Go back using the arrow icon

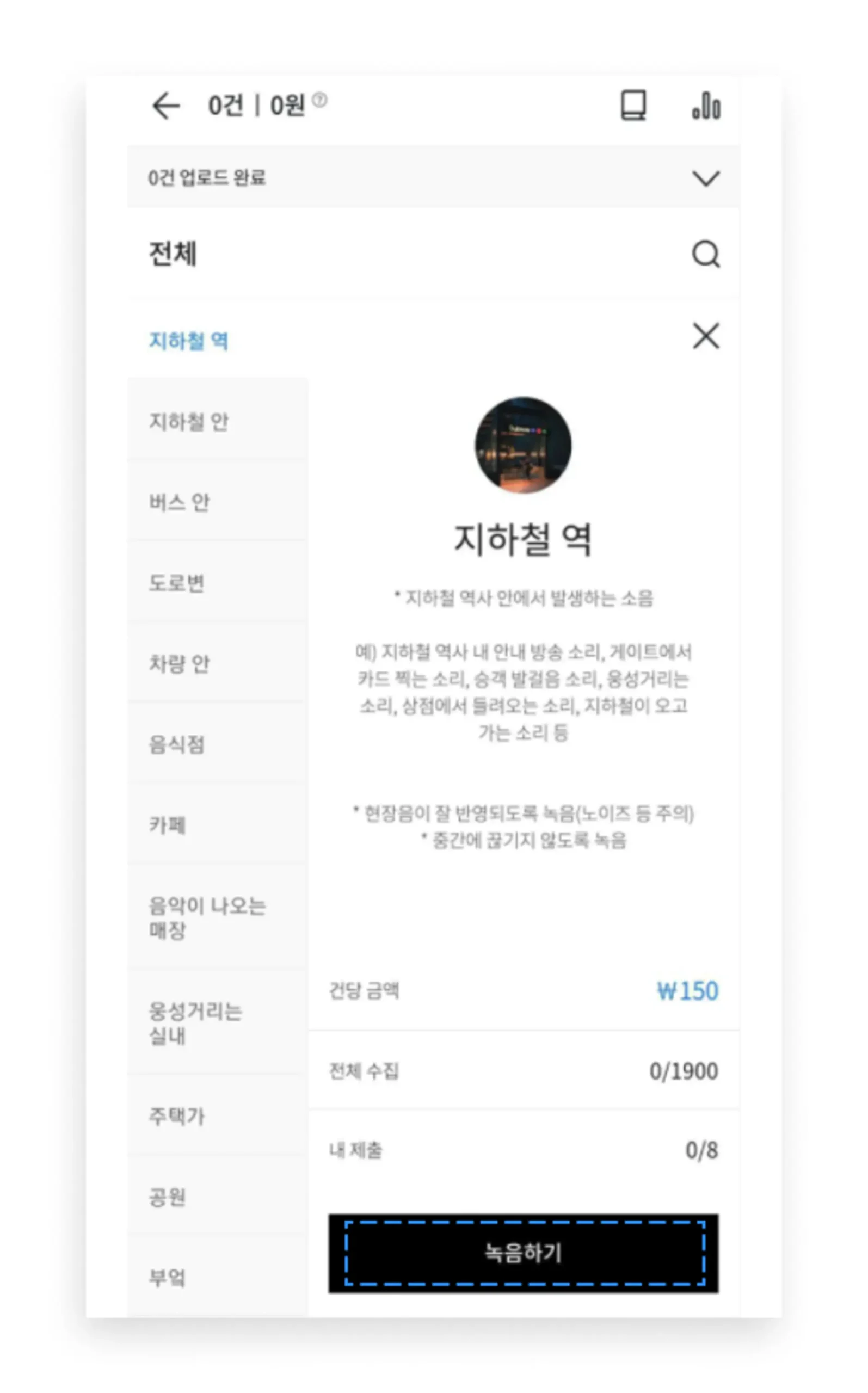coord(166,106)
